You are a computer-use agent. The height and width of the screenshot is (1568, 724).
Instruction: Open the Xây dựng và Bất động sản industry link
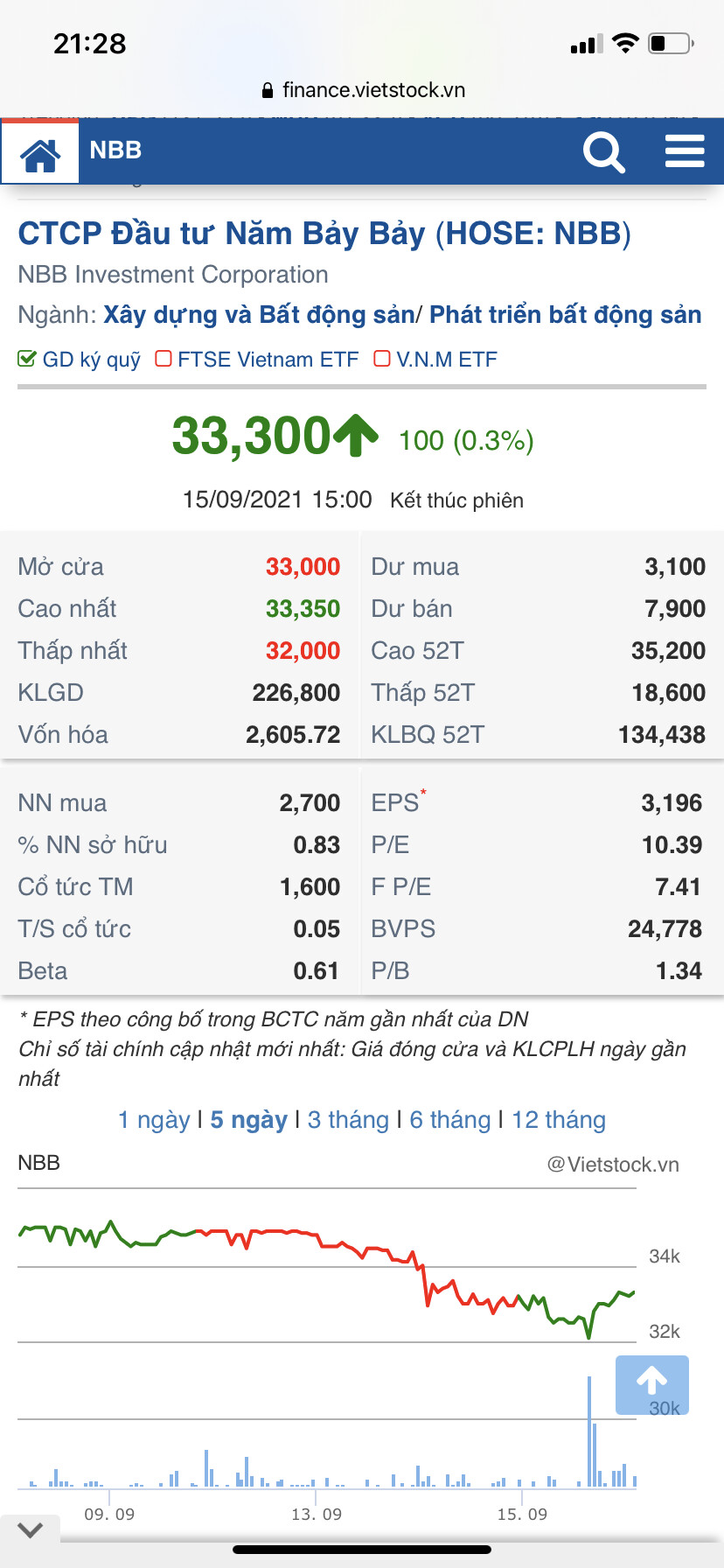click(x=259, y=315)
